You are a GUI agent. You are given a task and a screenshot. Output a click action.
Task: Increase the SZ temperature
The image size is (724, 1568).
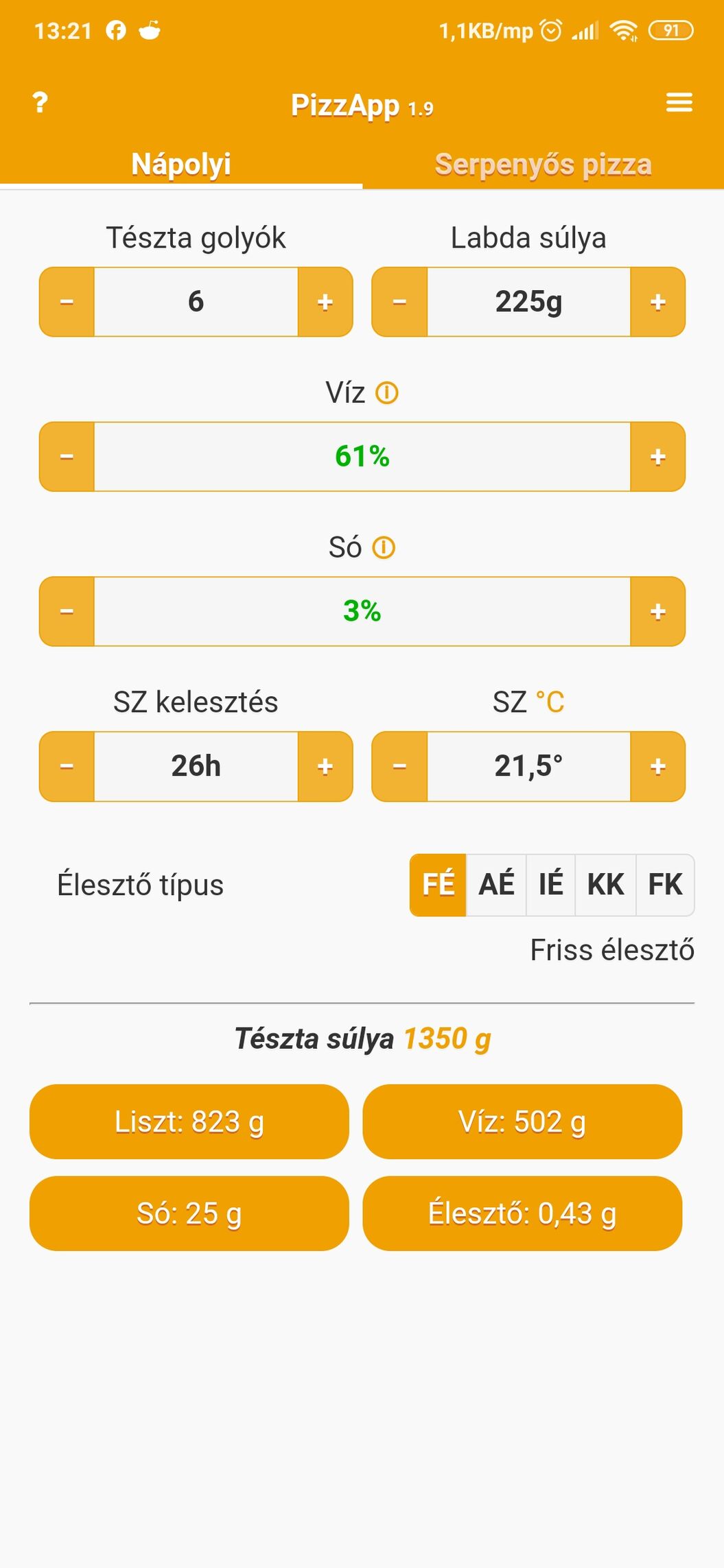coord(657,766)
